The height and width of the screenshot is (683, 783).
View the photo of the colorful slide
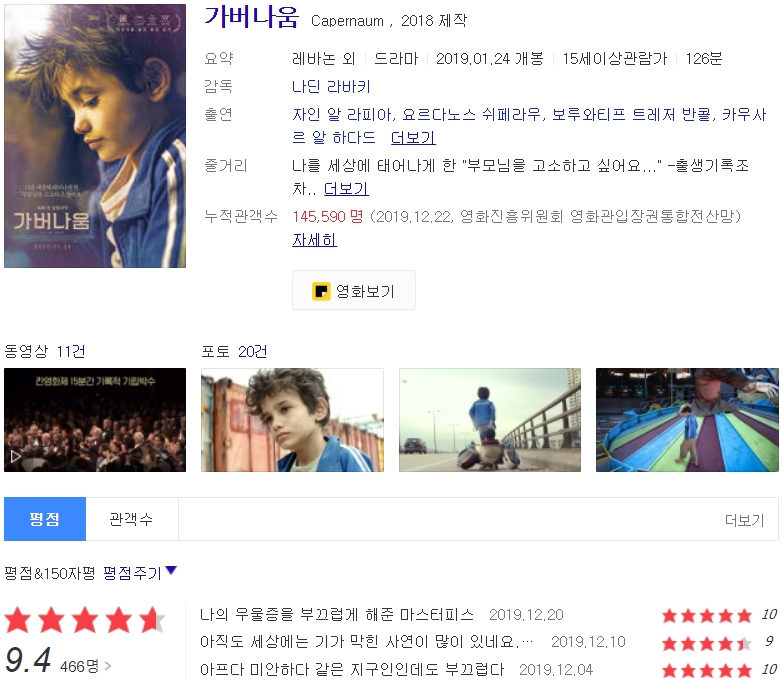click(686, 420)
